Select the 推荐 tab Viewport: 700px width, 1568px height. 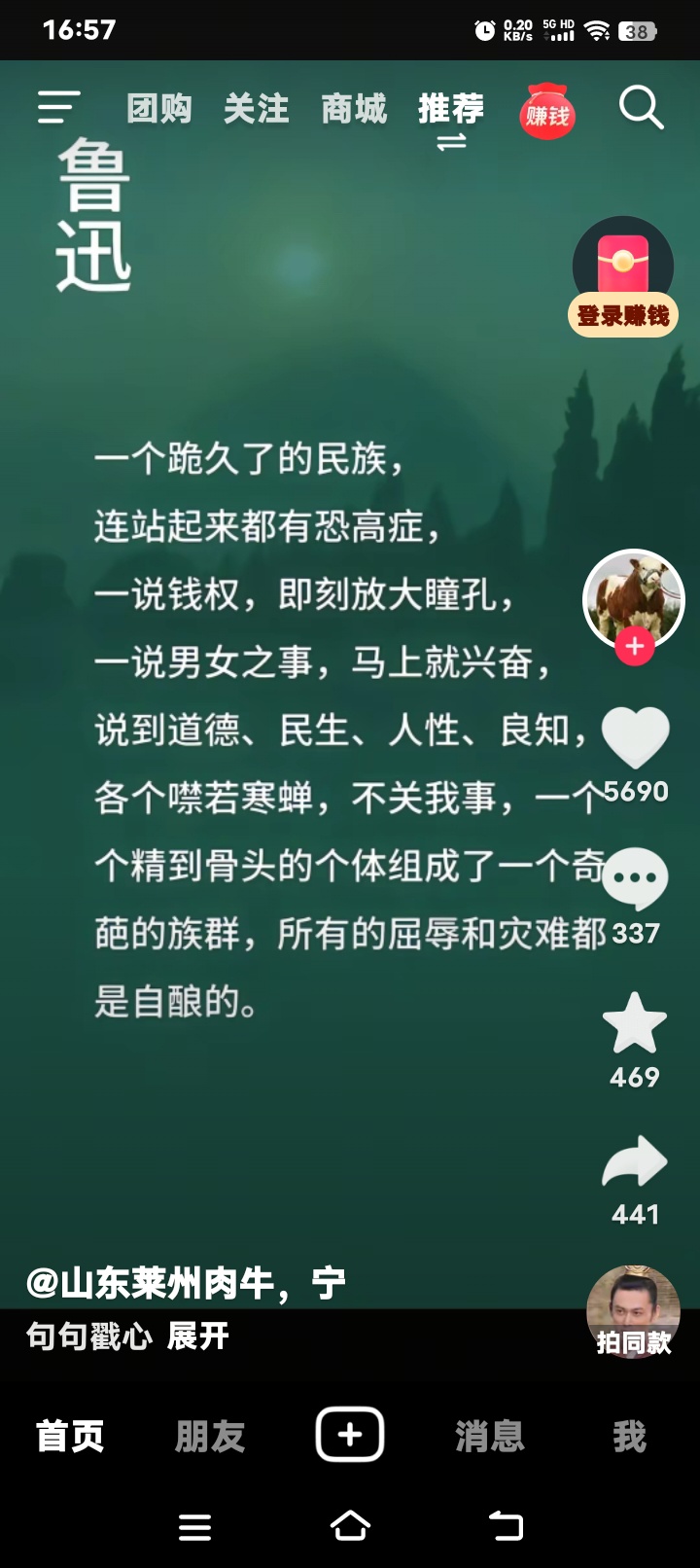click(x=451, y=108)
